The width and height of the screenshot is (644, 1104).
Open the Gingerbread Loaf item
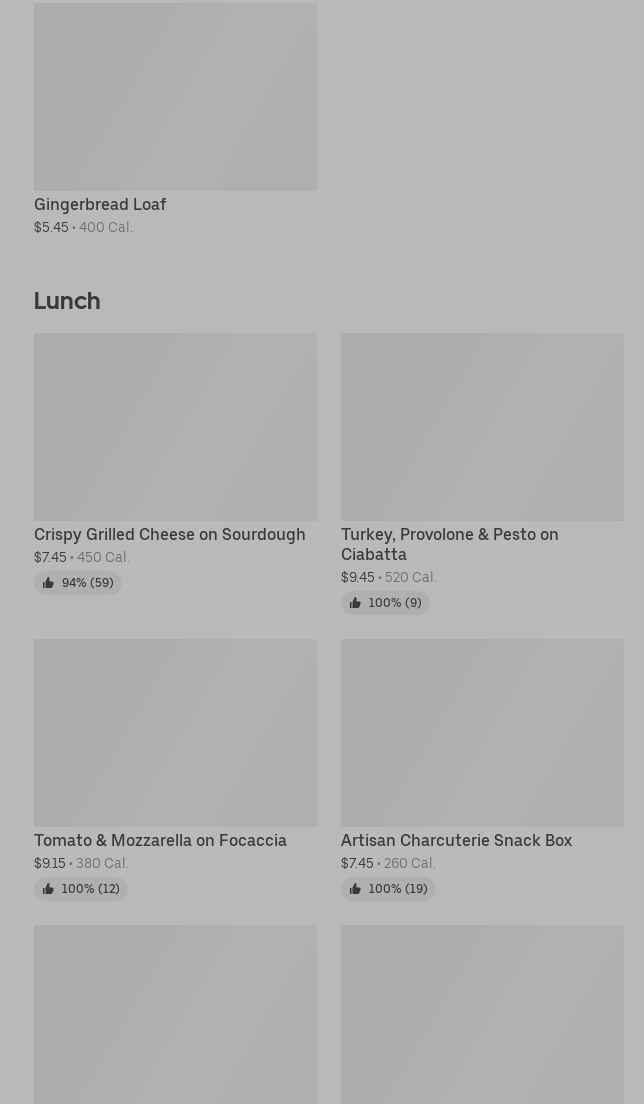click(175, 118)
